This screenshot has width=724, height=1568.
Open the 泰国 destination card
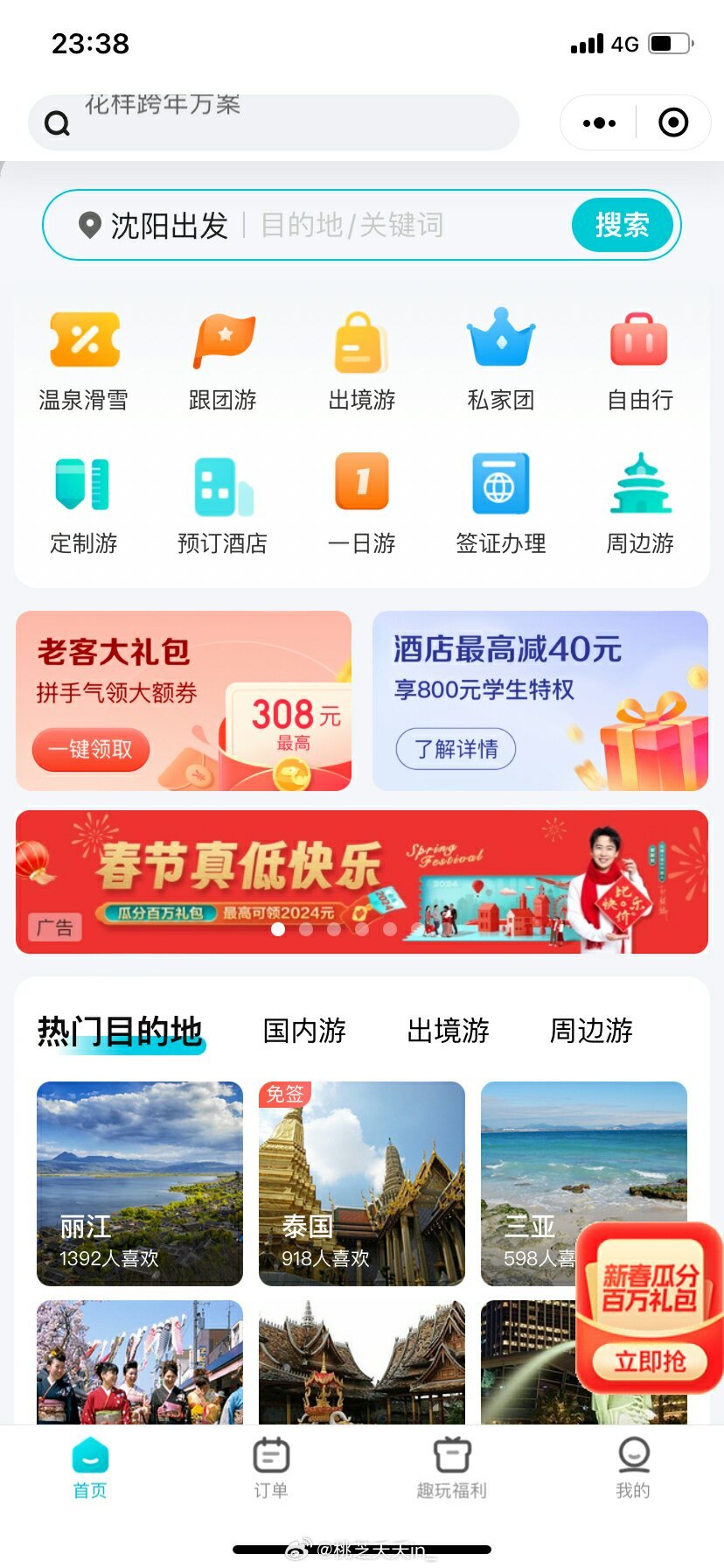point(361,1183)
